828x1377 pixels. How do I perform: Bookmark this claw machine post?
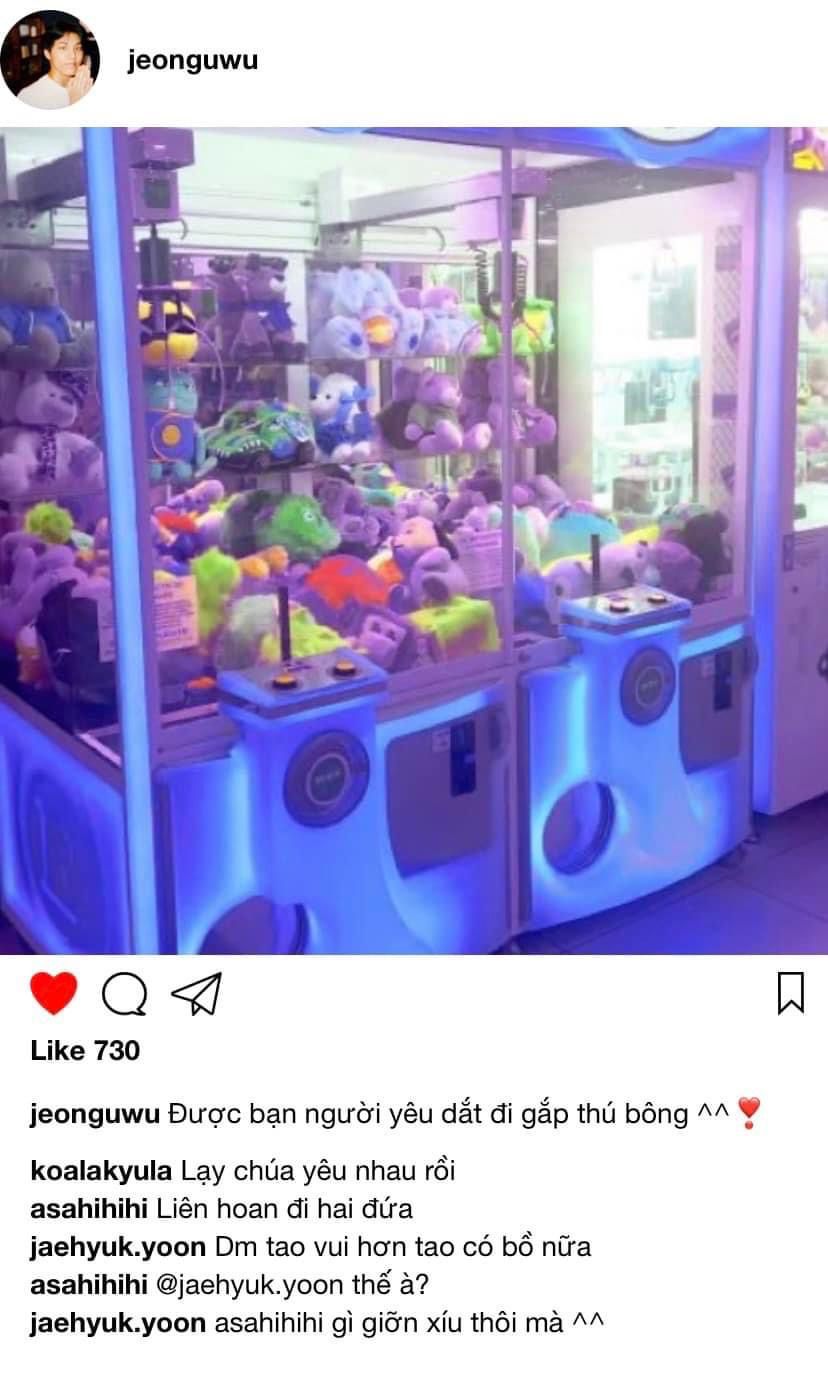790,993
